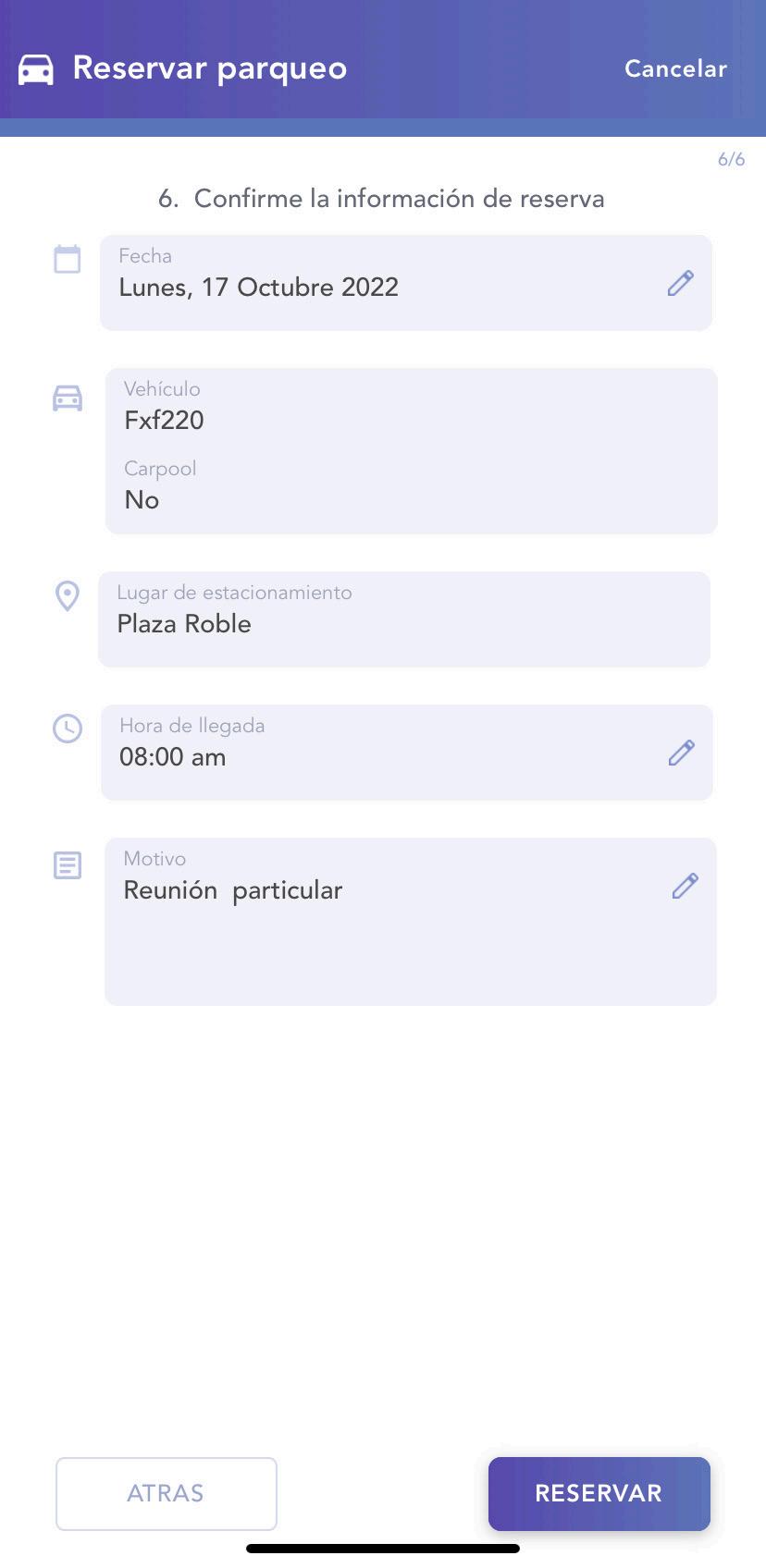Image resolution: width=766 pixels, height=1568 pixels.
Task: Edit the Hora de llegada time
Action: (x=682, y=753)
